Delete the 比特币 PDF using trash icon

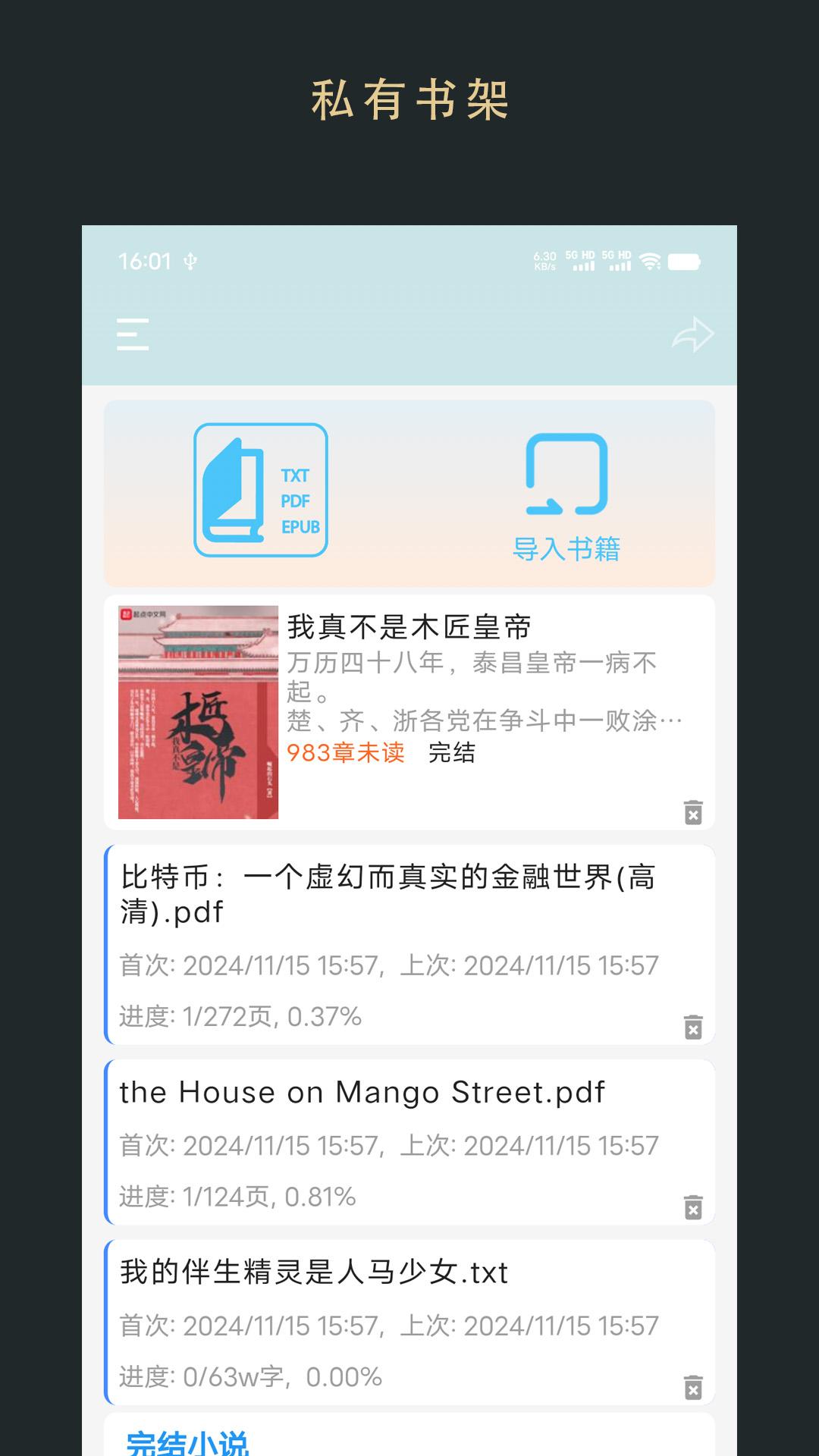pos(692,1028)
